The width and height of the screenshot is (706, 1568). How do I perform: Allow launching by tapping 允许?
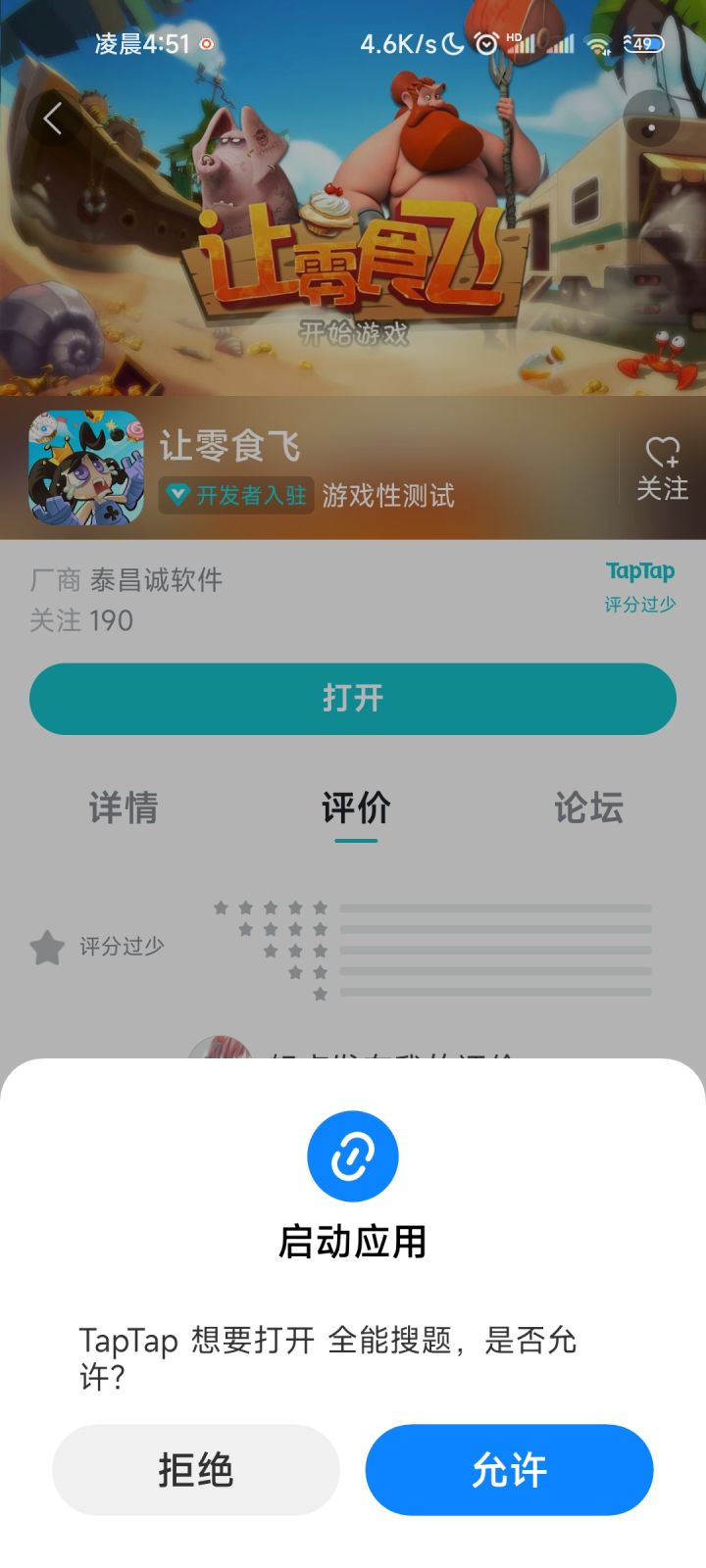[509, 1469]
